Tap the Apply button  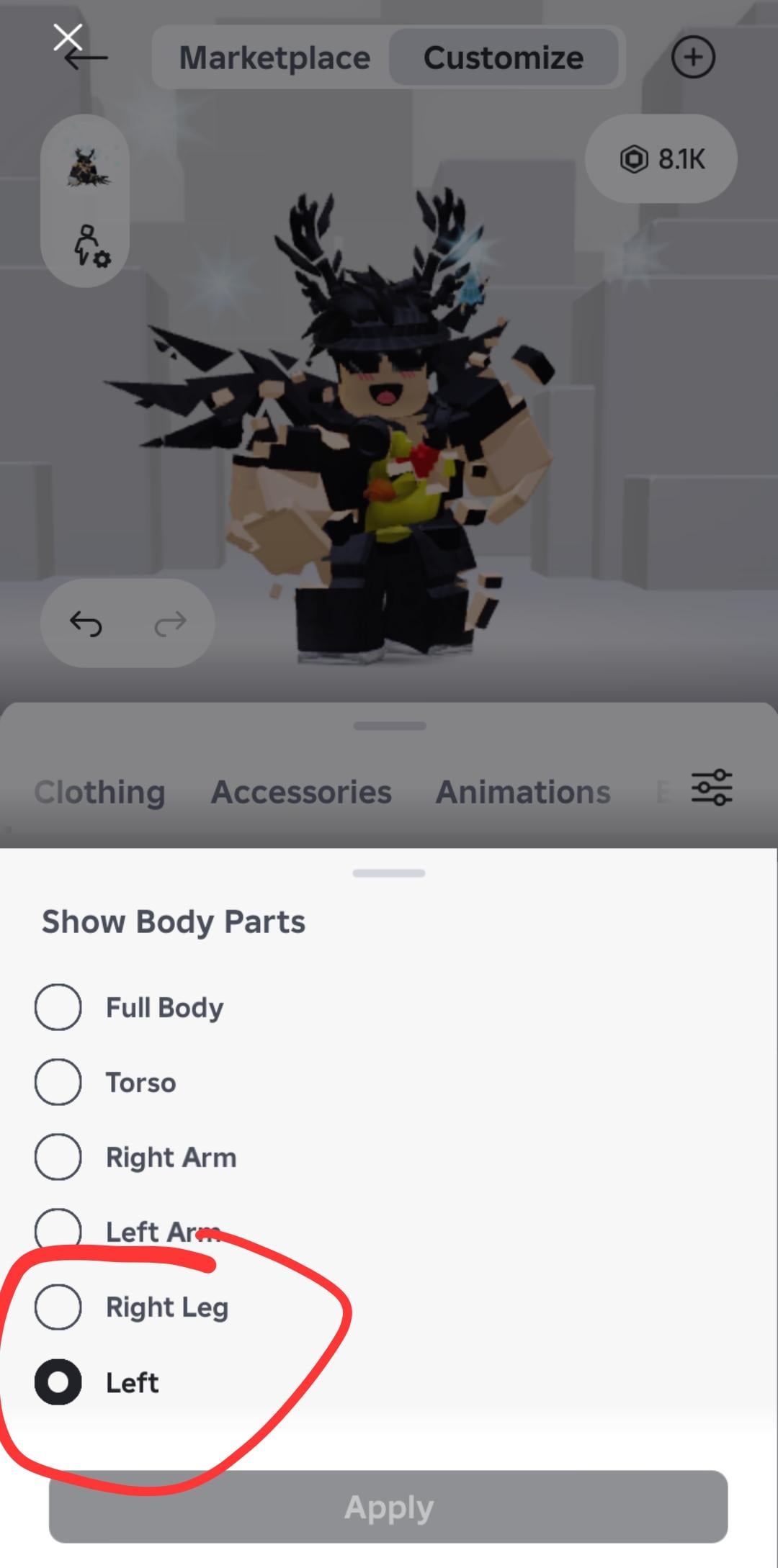coord(388,1507)
